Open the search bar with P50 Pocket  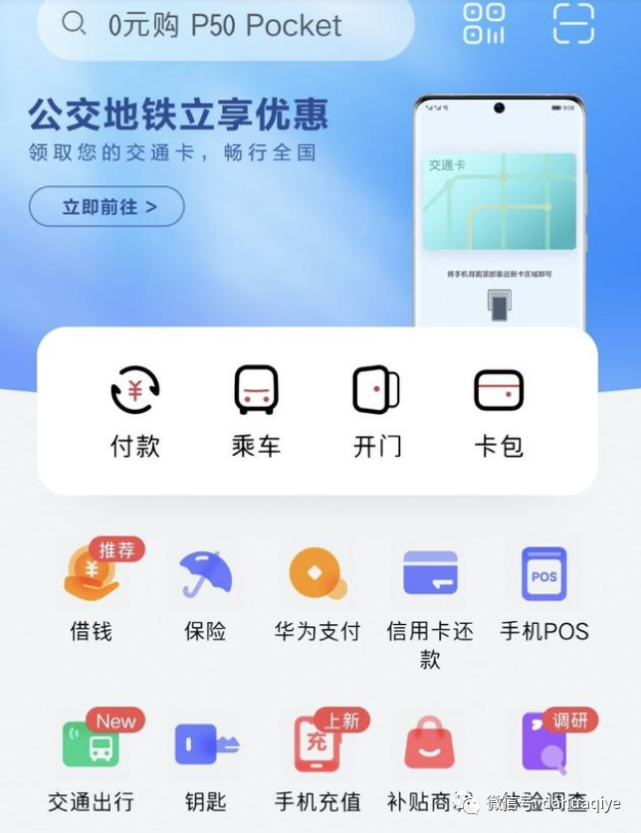[x=225, y=25]
